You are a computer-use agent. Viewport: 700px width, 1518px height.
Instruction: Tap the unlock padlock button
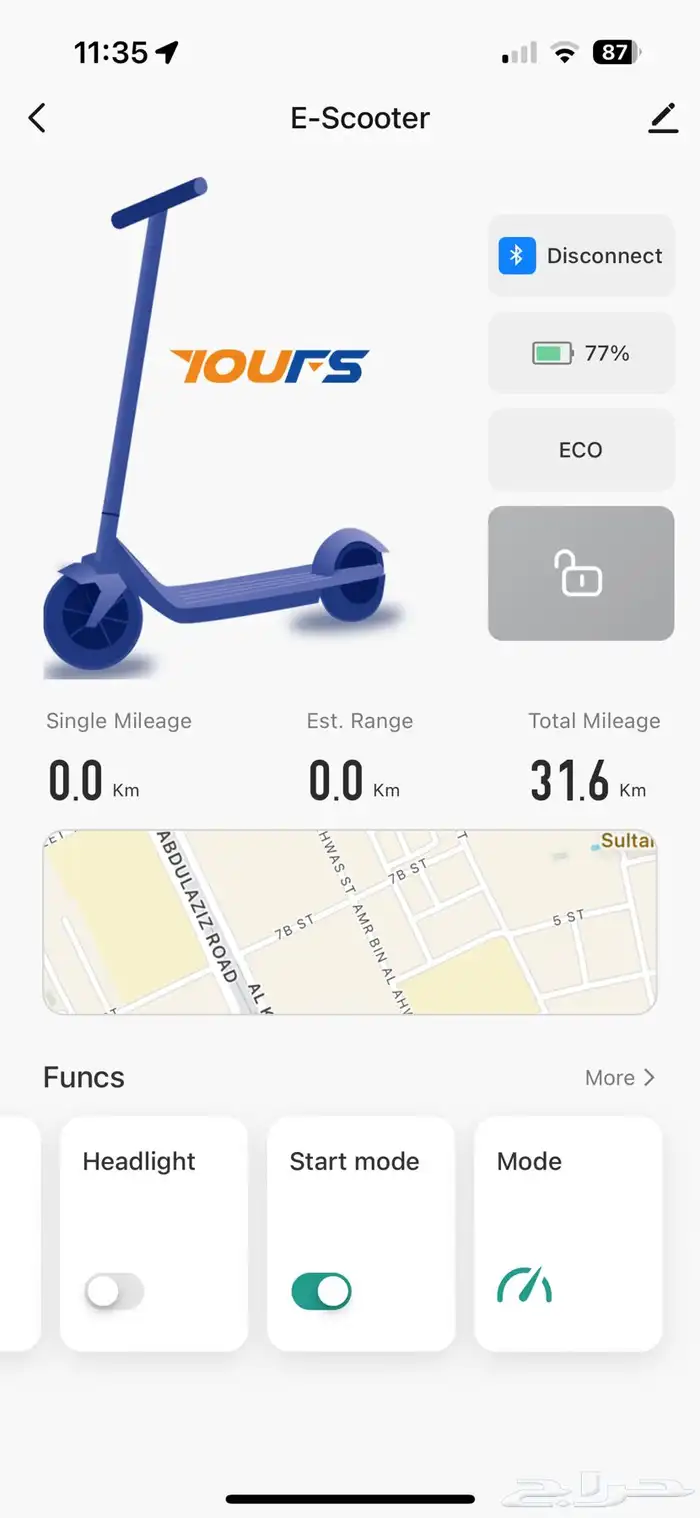pos(581,573)
